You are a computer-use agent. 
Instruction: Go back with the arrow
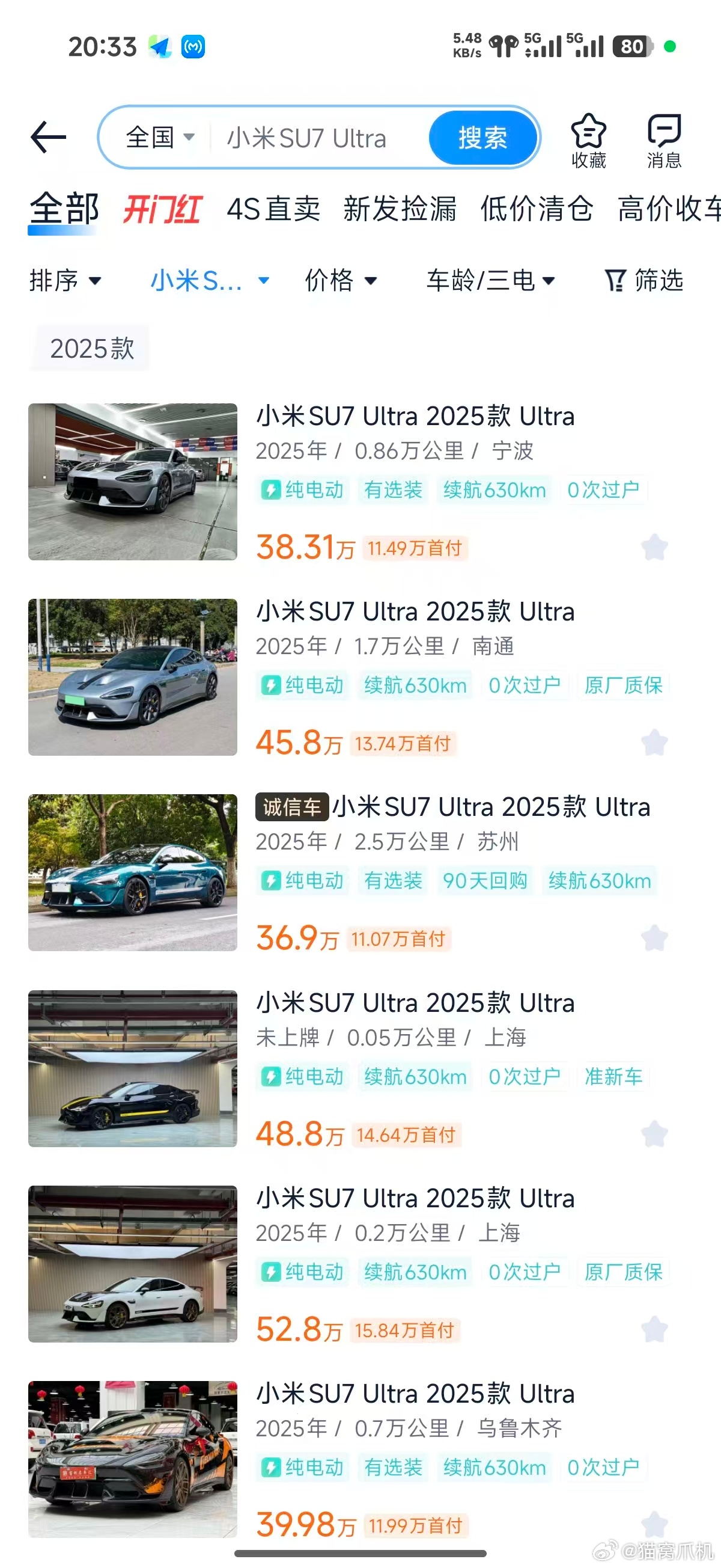click(49, 137)
